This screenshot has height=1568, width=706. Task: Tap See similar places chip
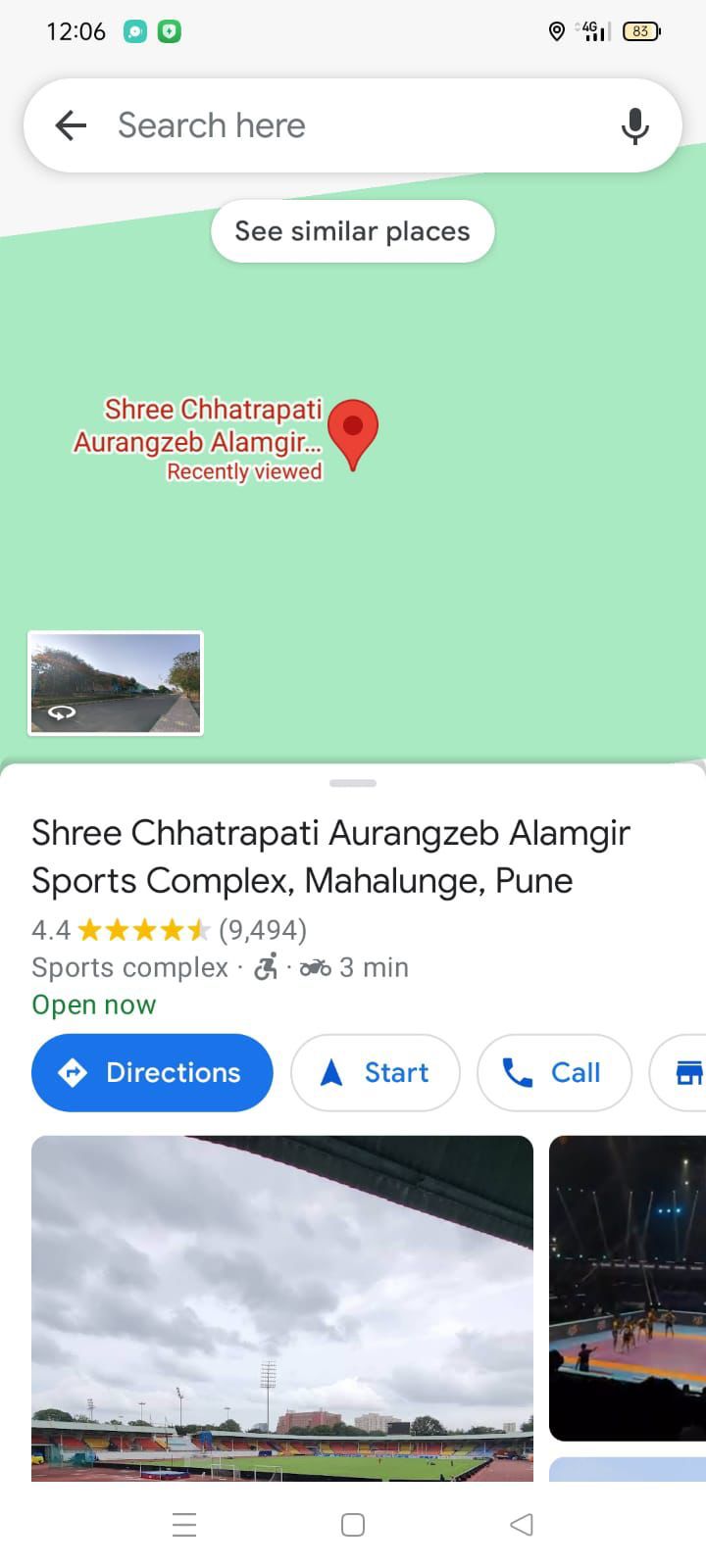[x=352, y=231]
